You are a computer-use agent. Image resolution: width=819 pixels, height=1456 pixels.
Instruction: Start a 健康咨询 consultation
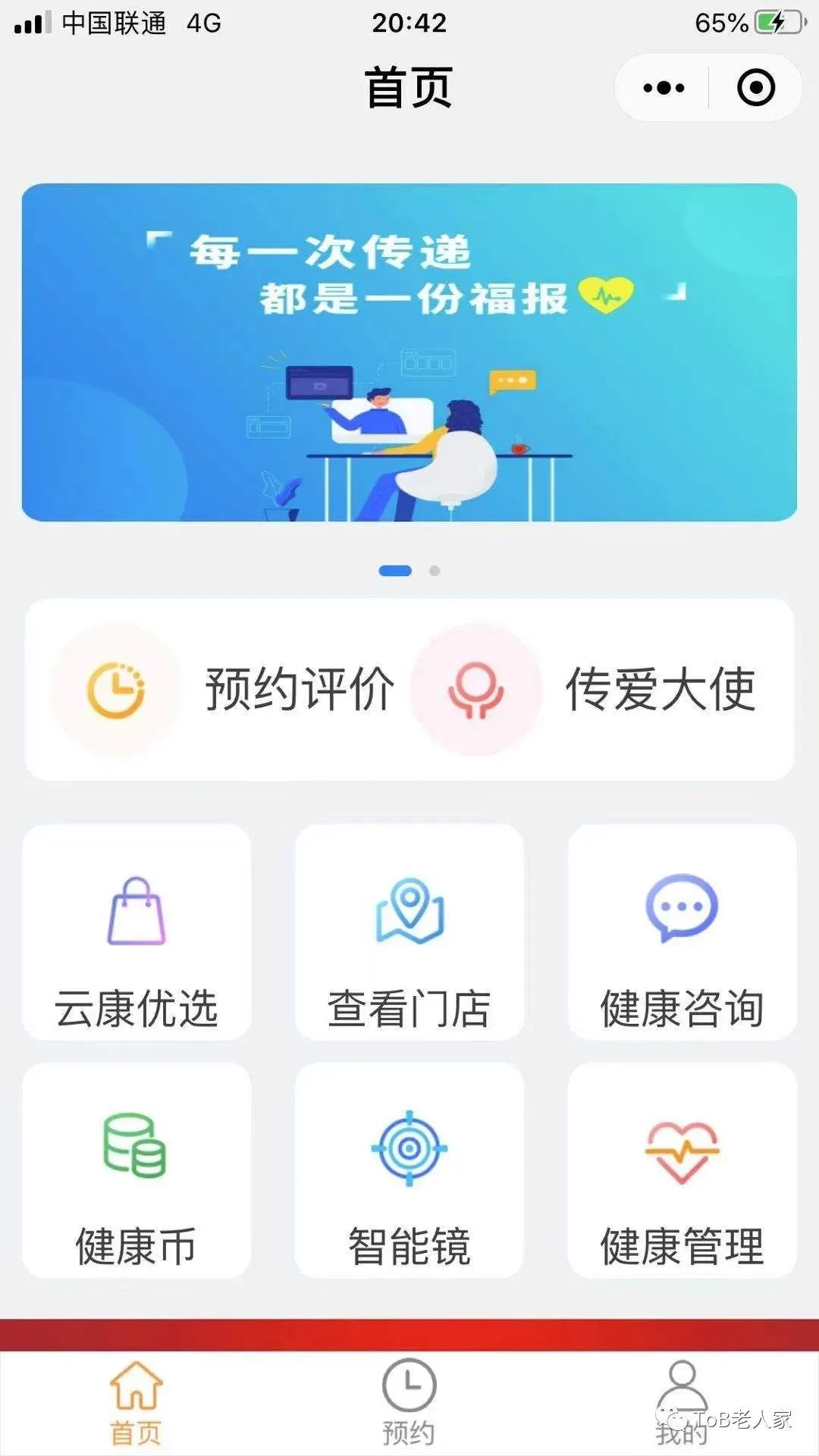click(x=682, y=932)
